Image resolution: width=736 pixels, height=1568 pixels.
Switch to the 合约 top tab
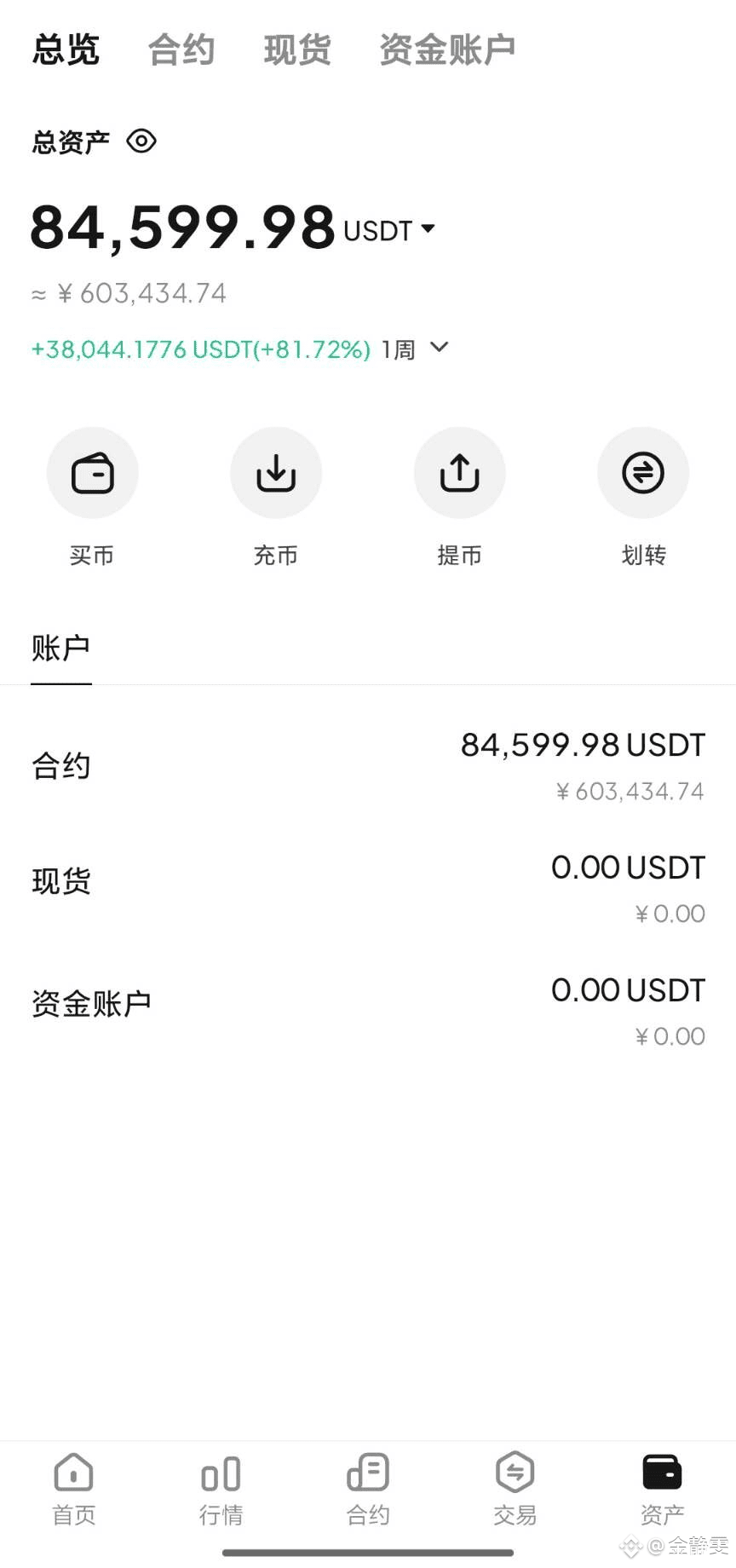coord(181,49)
